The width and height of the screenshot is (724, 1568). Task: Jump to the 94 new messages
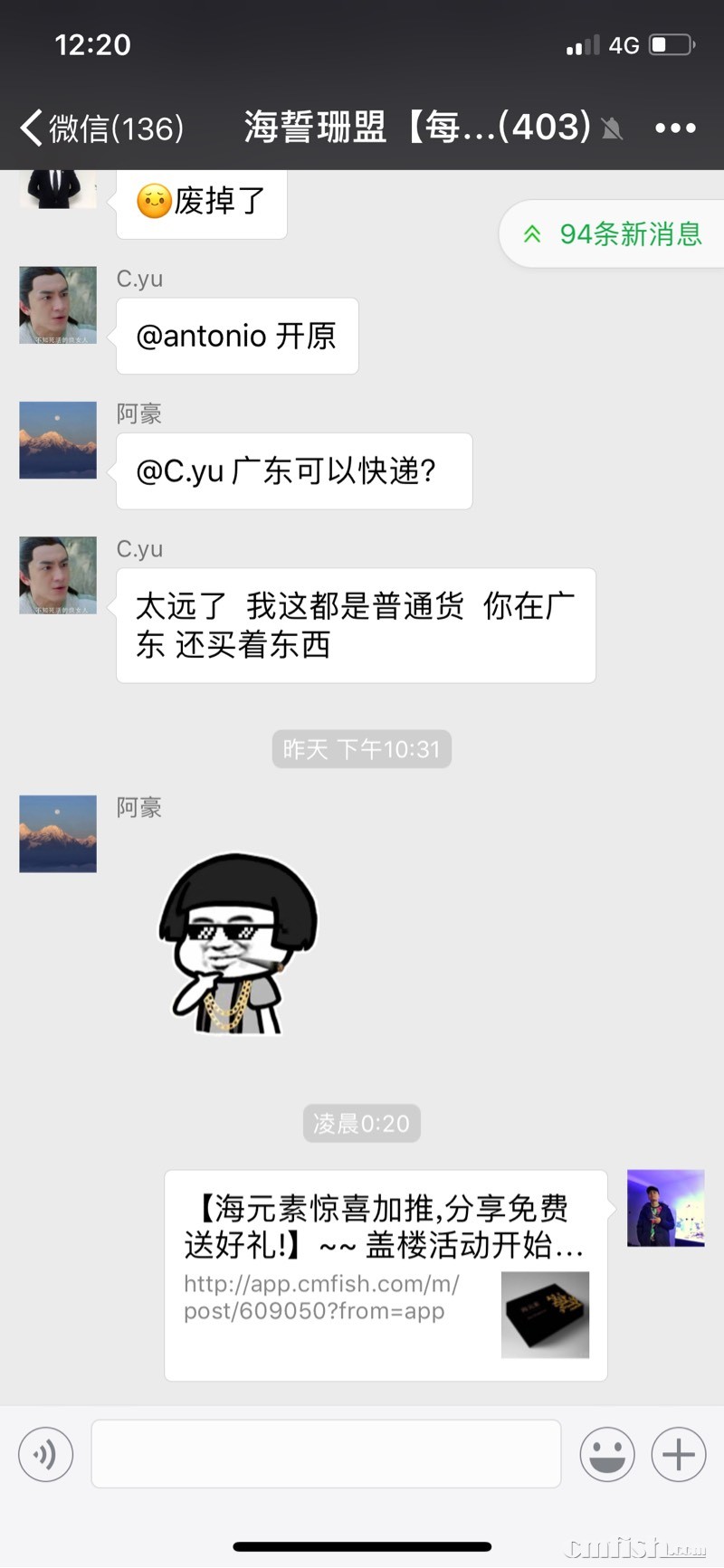coord(614,234)
